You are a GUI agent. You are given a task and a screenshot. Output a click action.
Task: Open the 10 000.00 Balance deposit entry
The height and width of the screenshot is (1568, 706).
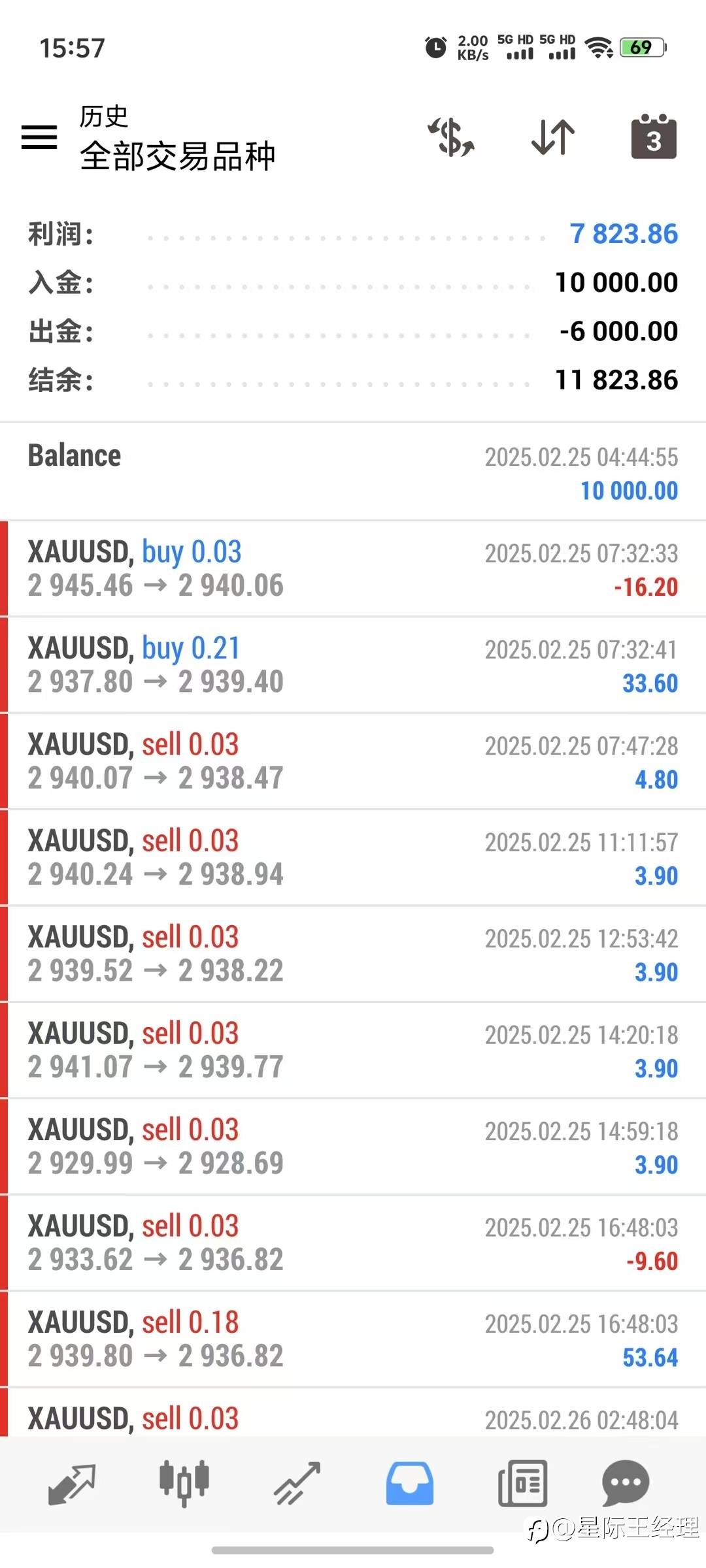[x=353, y=472]
